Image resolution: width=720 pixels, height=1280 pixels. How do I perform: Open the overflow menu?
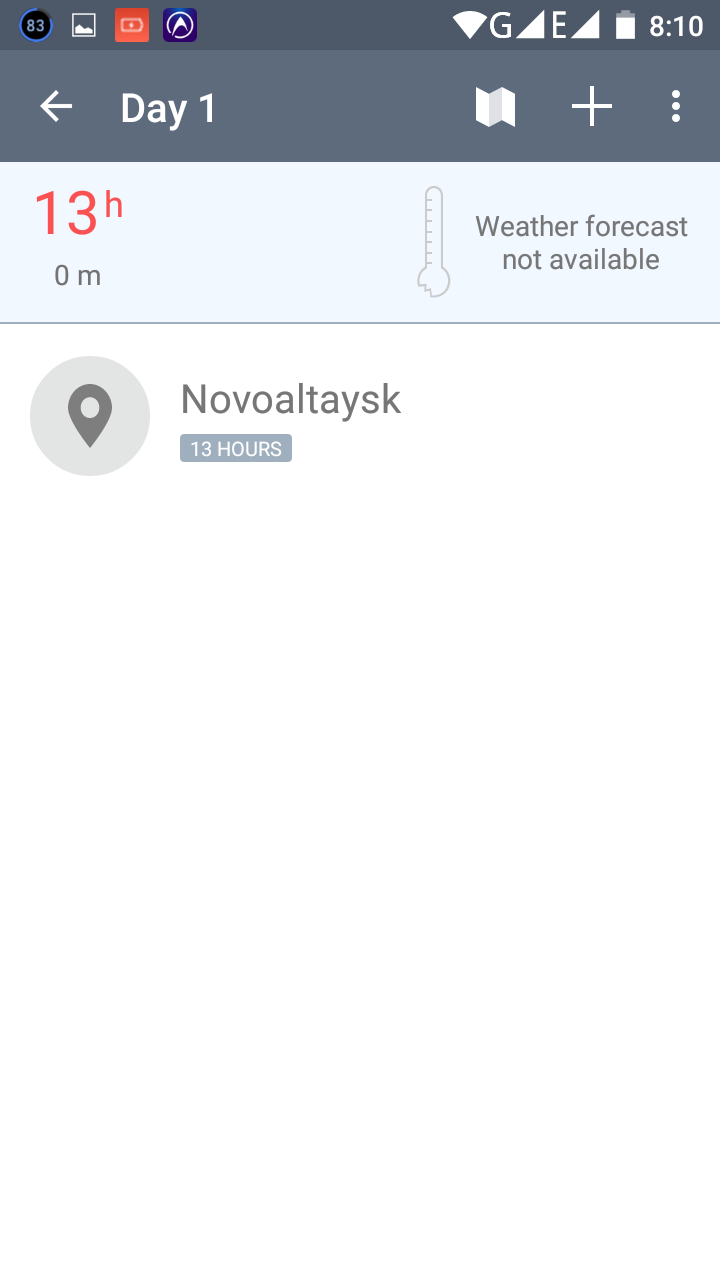click(x=676, y=107)
